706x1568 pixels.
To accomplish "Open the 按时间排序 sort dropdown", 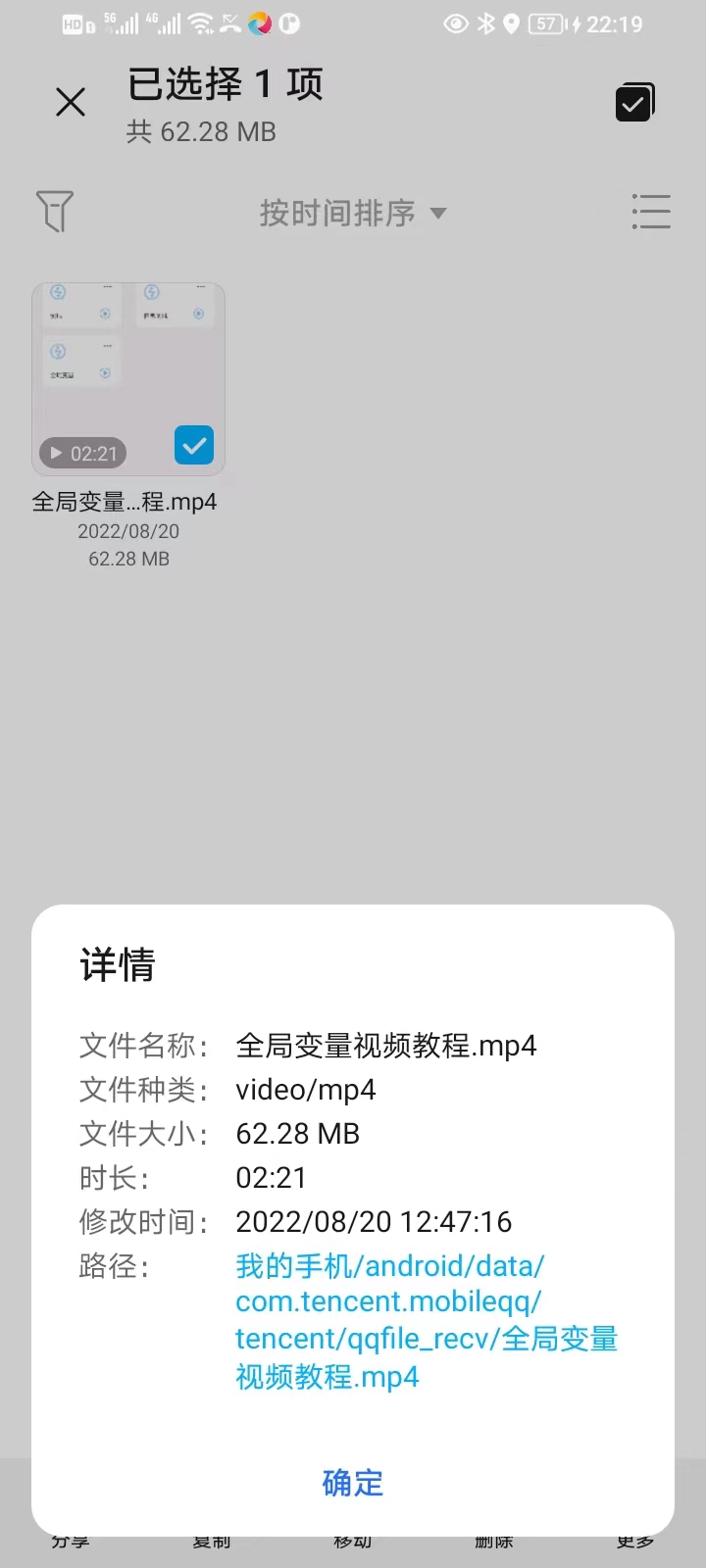I will click(x=352, y=213).
